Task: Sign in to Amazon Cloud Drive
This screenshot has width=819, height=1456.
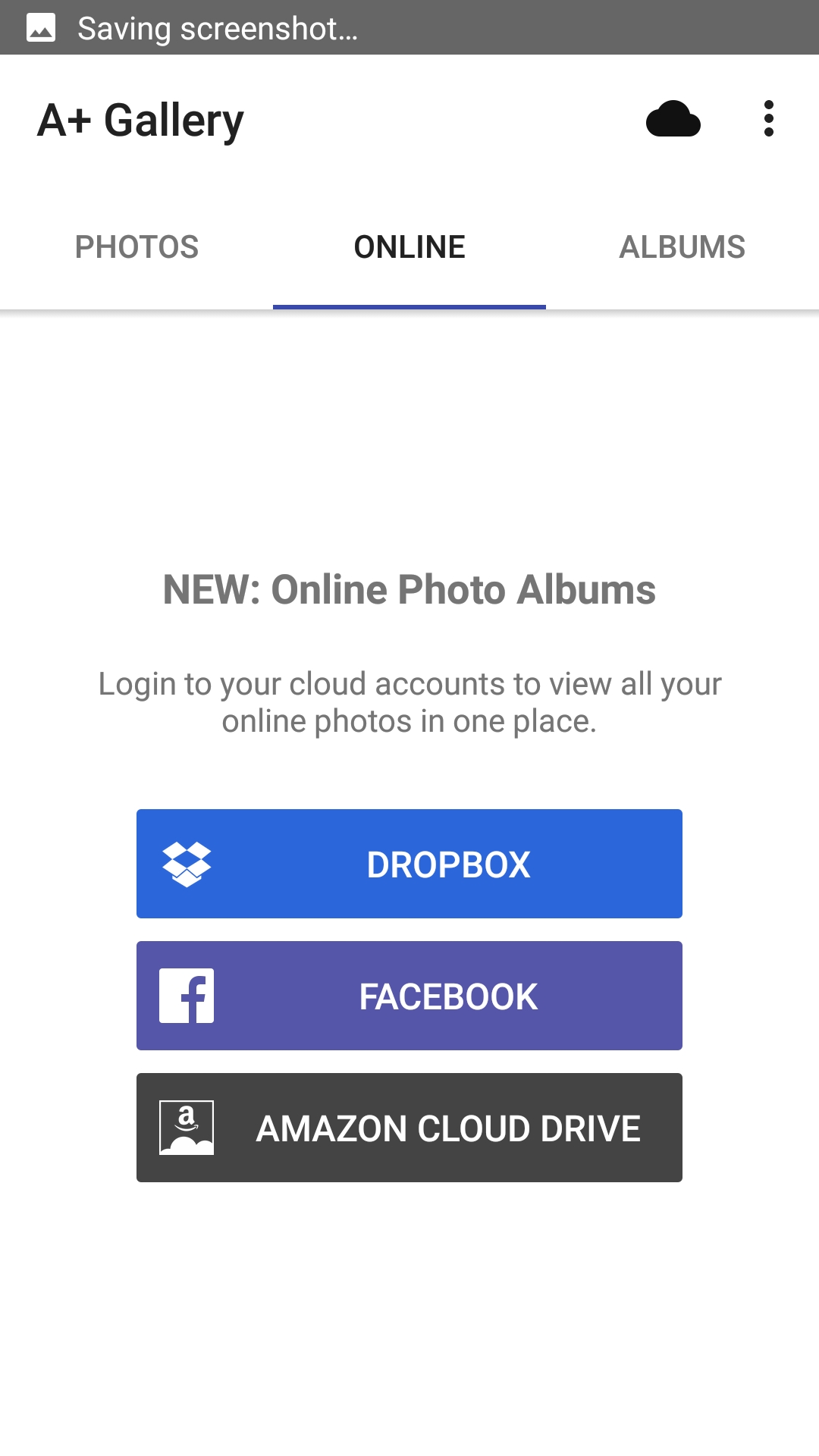Action: (409, 1128)
